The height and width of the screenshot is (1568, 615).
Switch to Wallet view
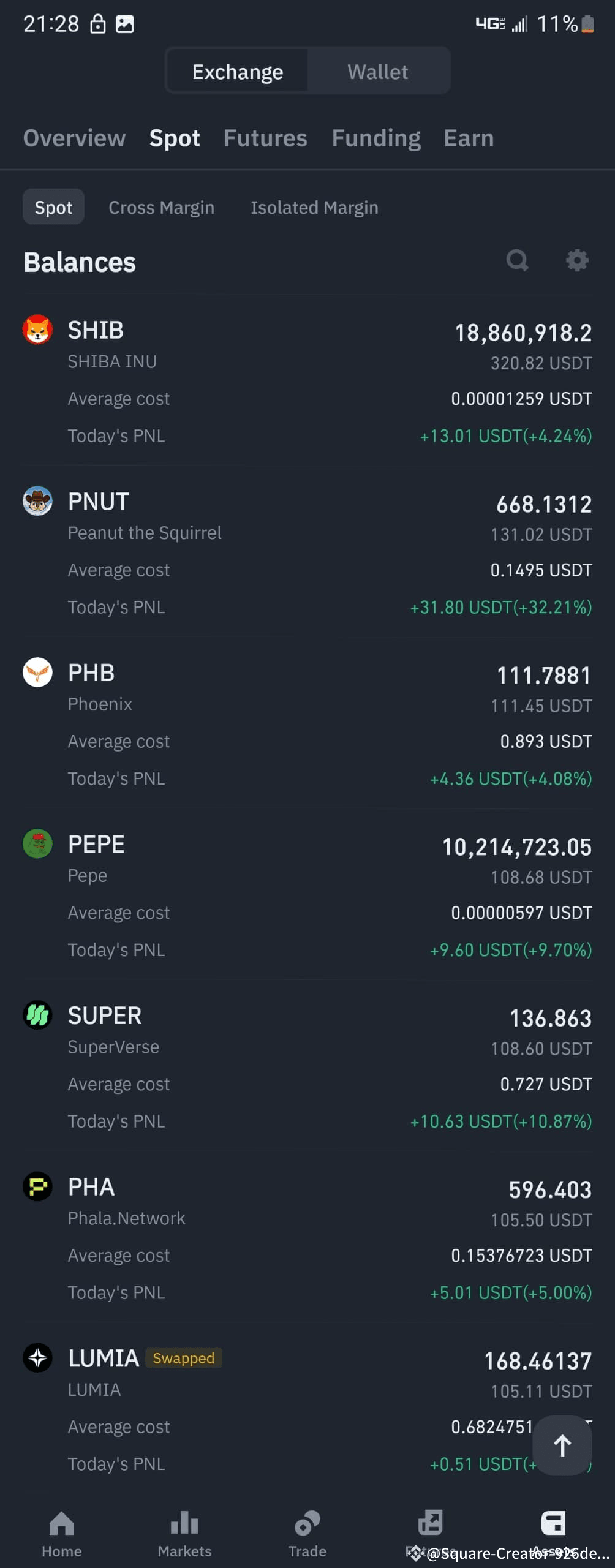click(378, 71)
